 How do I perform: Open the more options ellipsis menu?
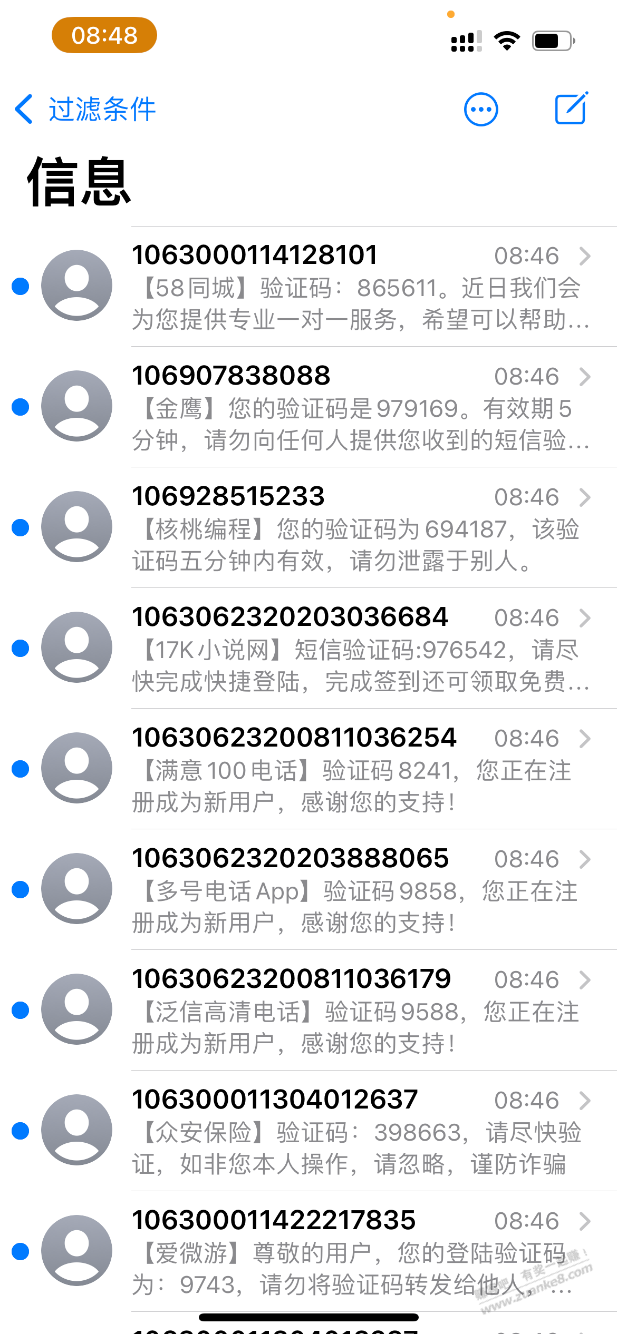pos(481,109)
